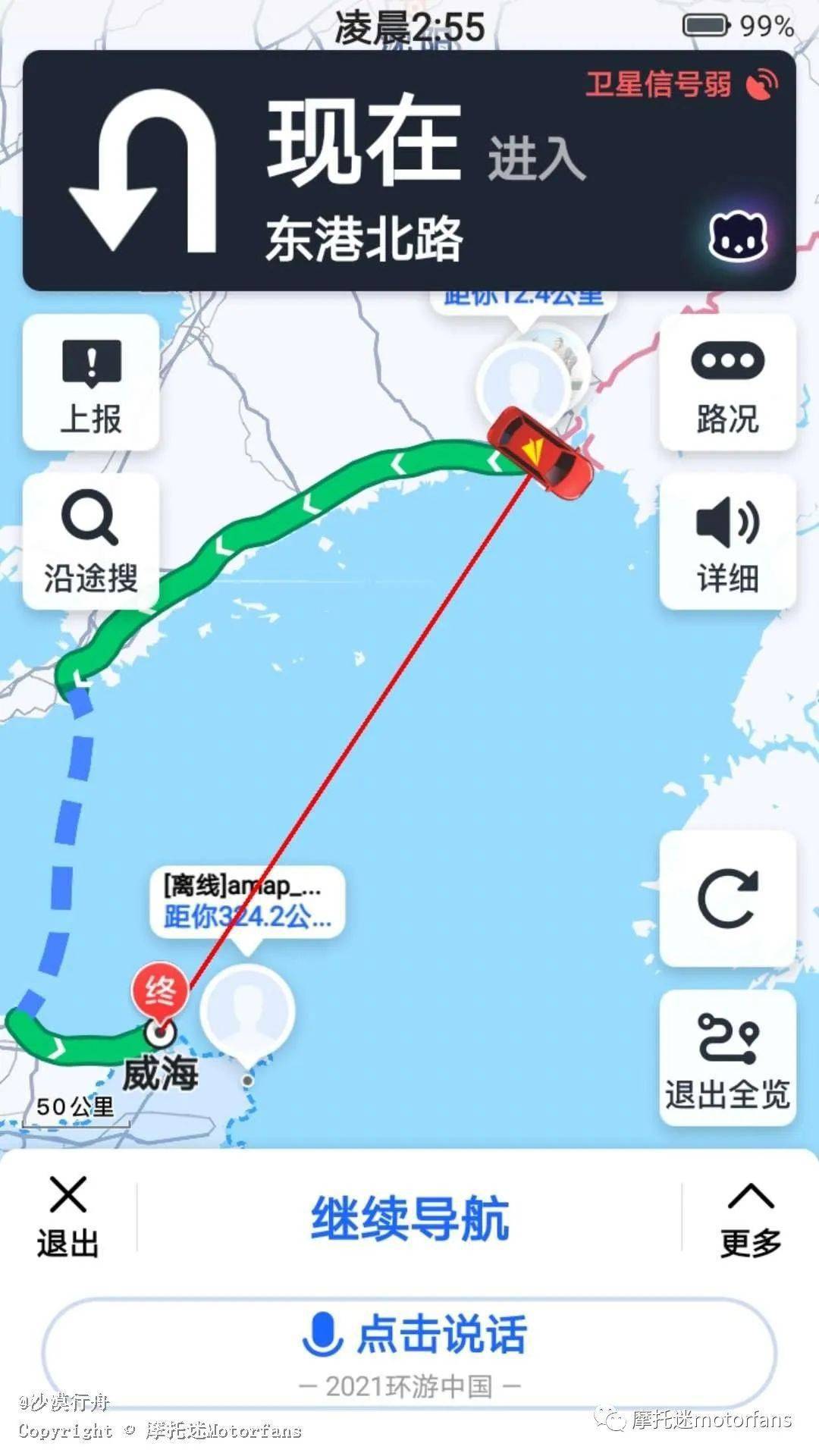This screenshot has height=1456, width=819.
Task: Open the cat-face assistant icon
Action: (x=737, y=237)
